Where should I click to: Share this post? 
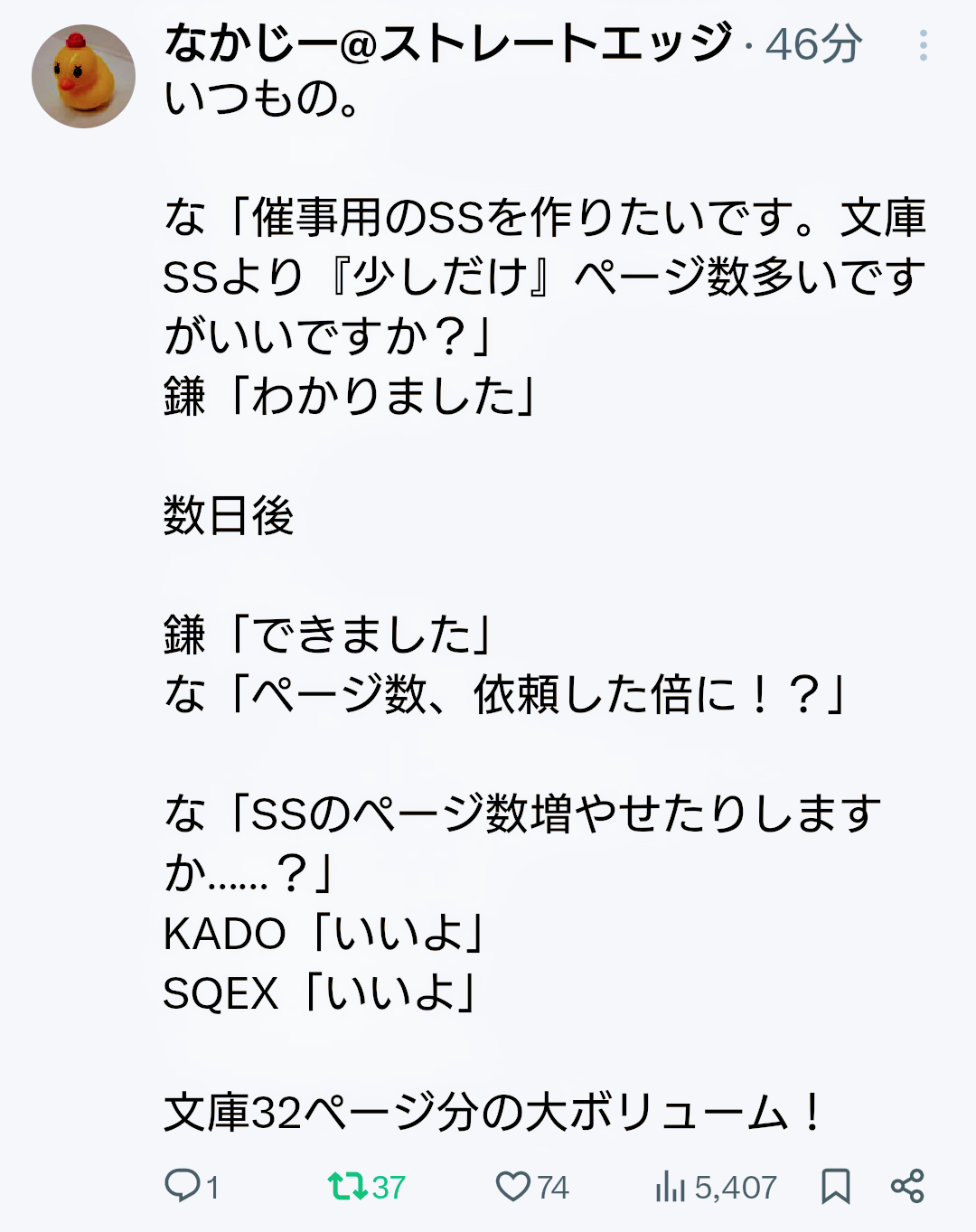pos(907,1186)
